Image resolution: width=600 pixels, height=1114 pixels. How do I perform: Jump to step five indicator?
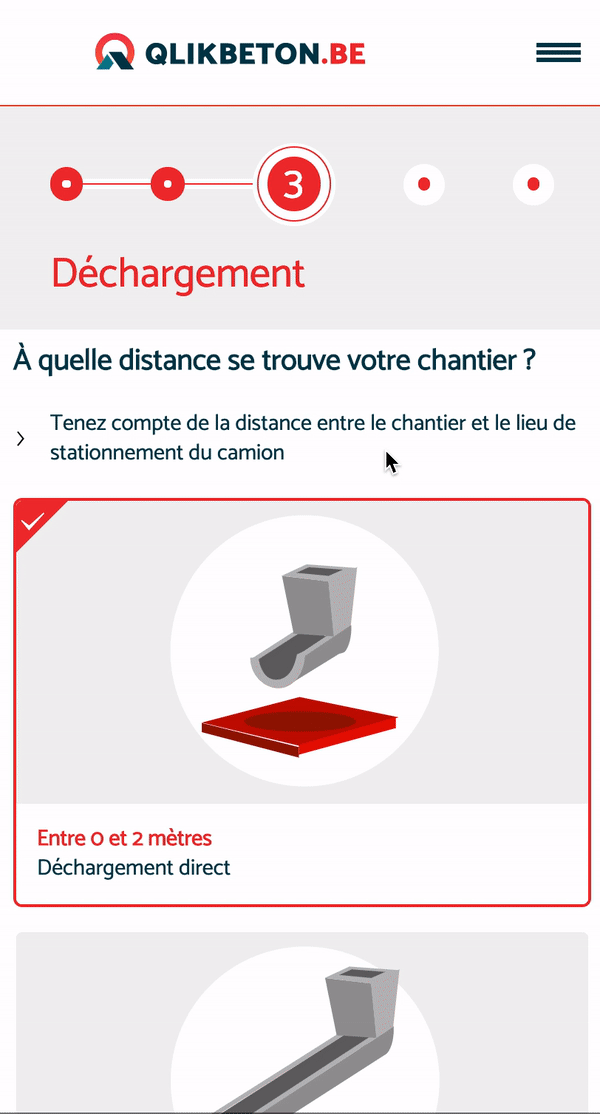[533, 185]
